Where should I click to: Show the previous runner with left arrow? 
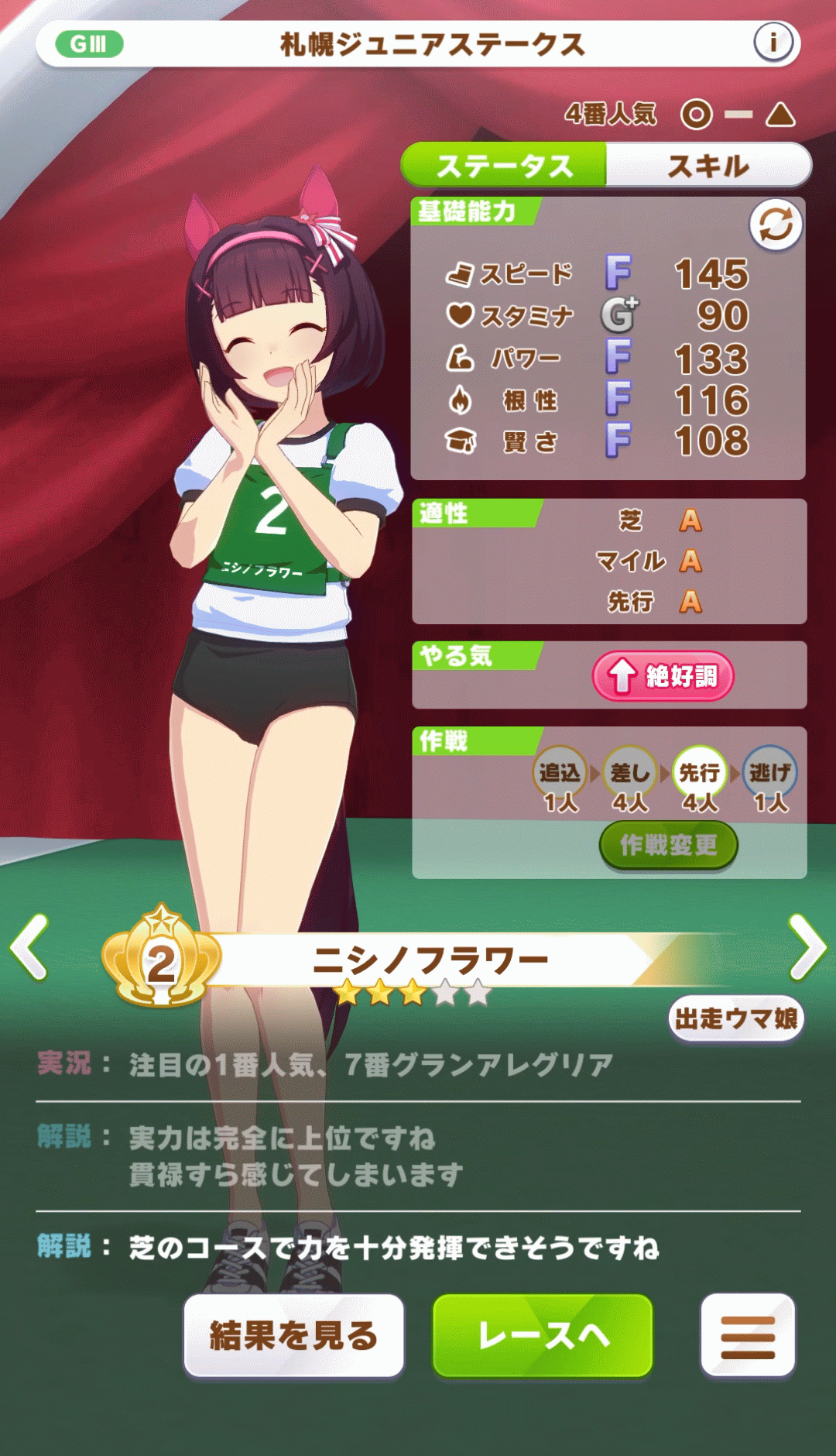click(29, 946)
